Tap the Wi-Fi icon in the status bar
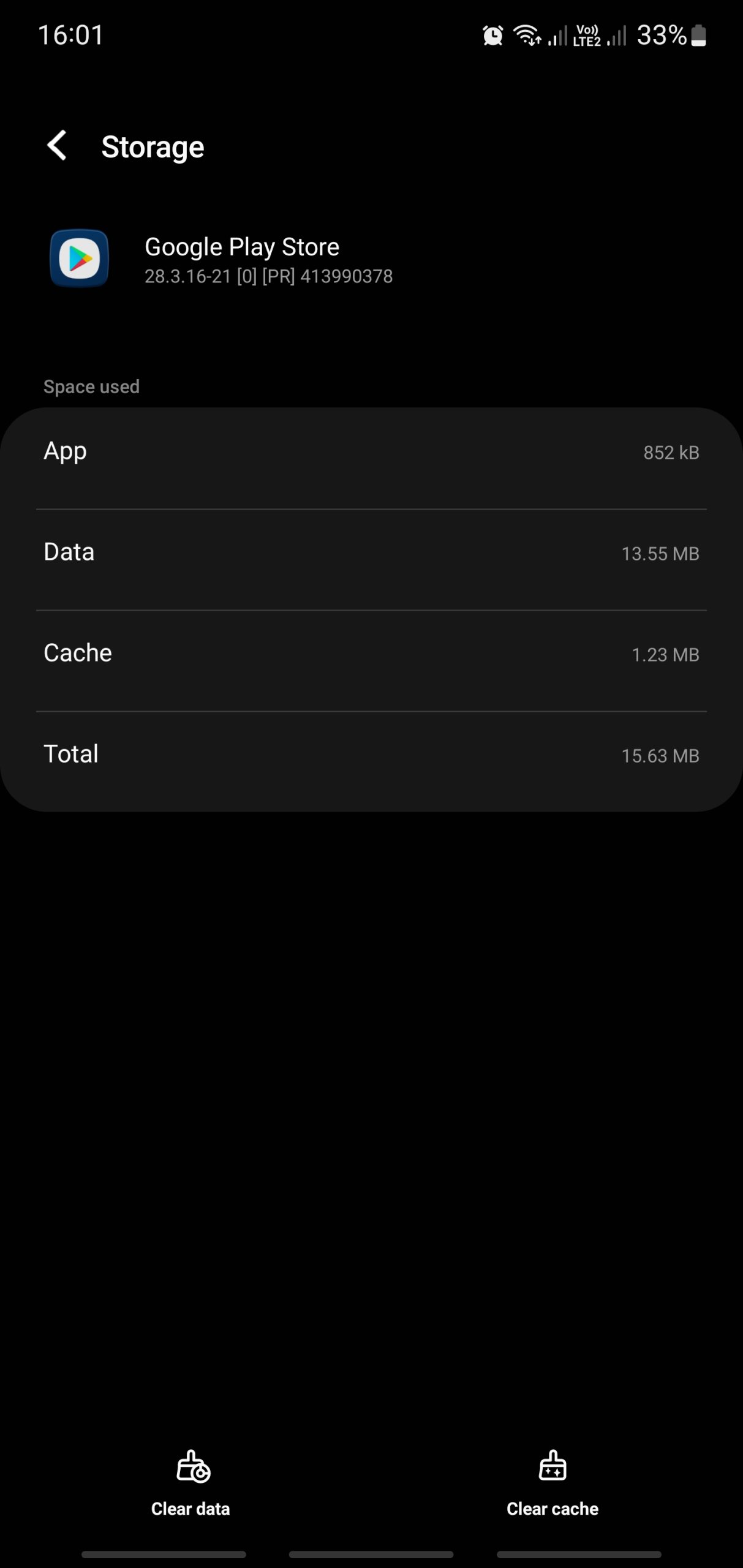Image resolution: width=743 pixels, height=1568 pixels. 528,36
